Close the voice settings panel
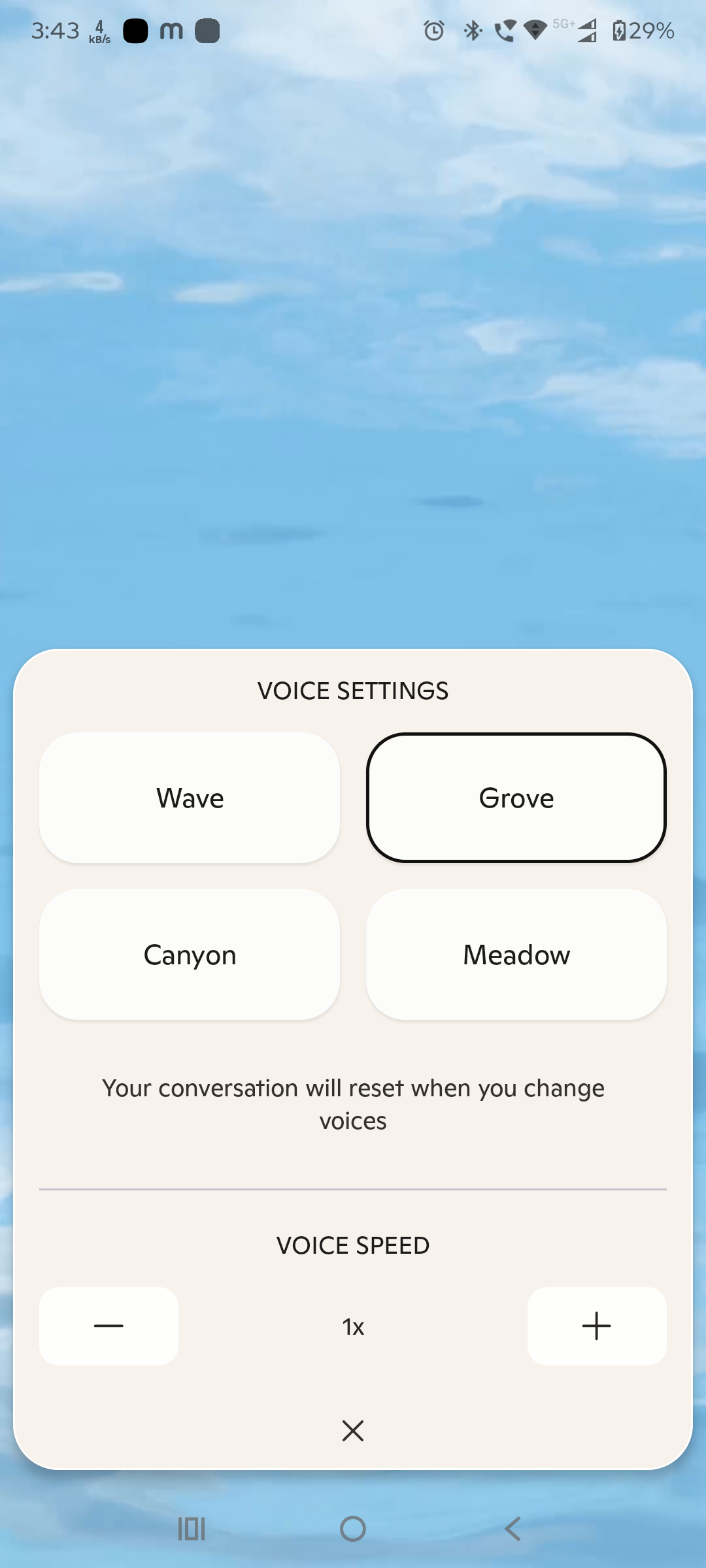The width and height of the screenshot is (706, 1568). (x=353, y=1431)
